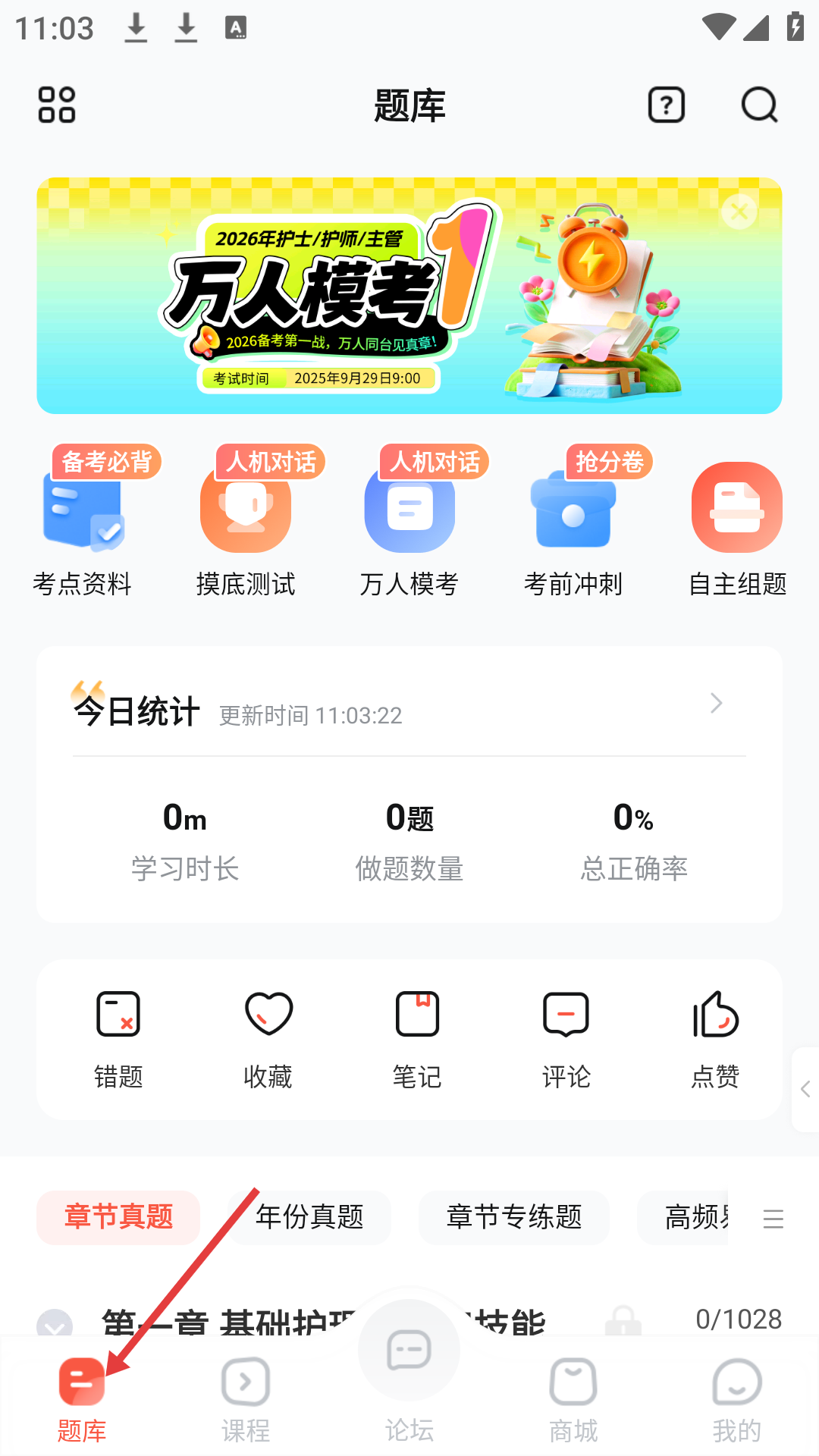Open the help question mark icon

(667, 105)
